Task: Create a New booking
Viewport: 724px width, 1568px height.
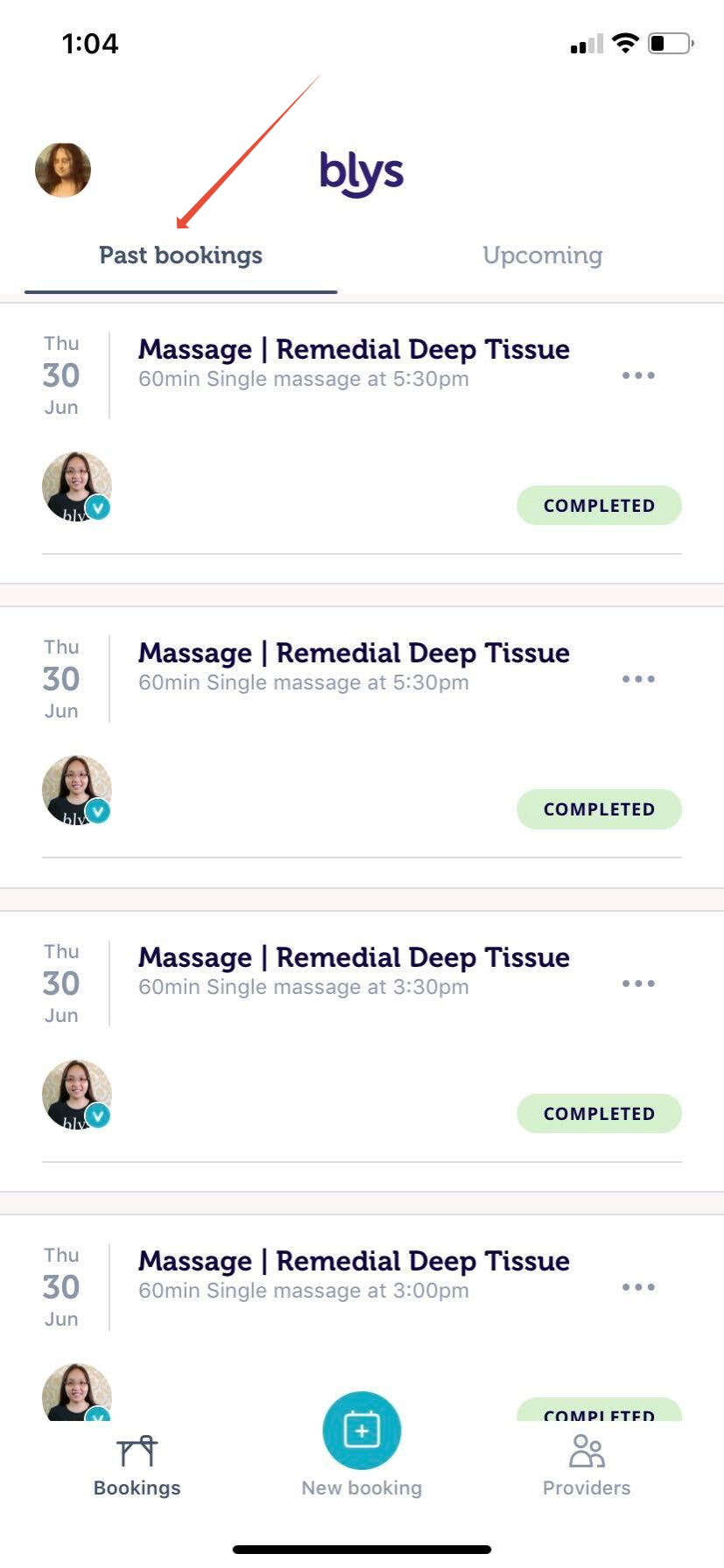Action: 362,1444
